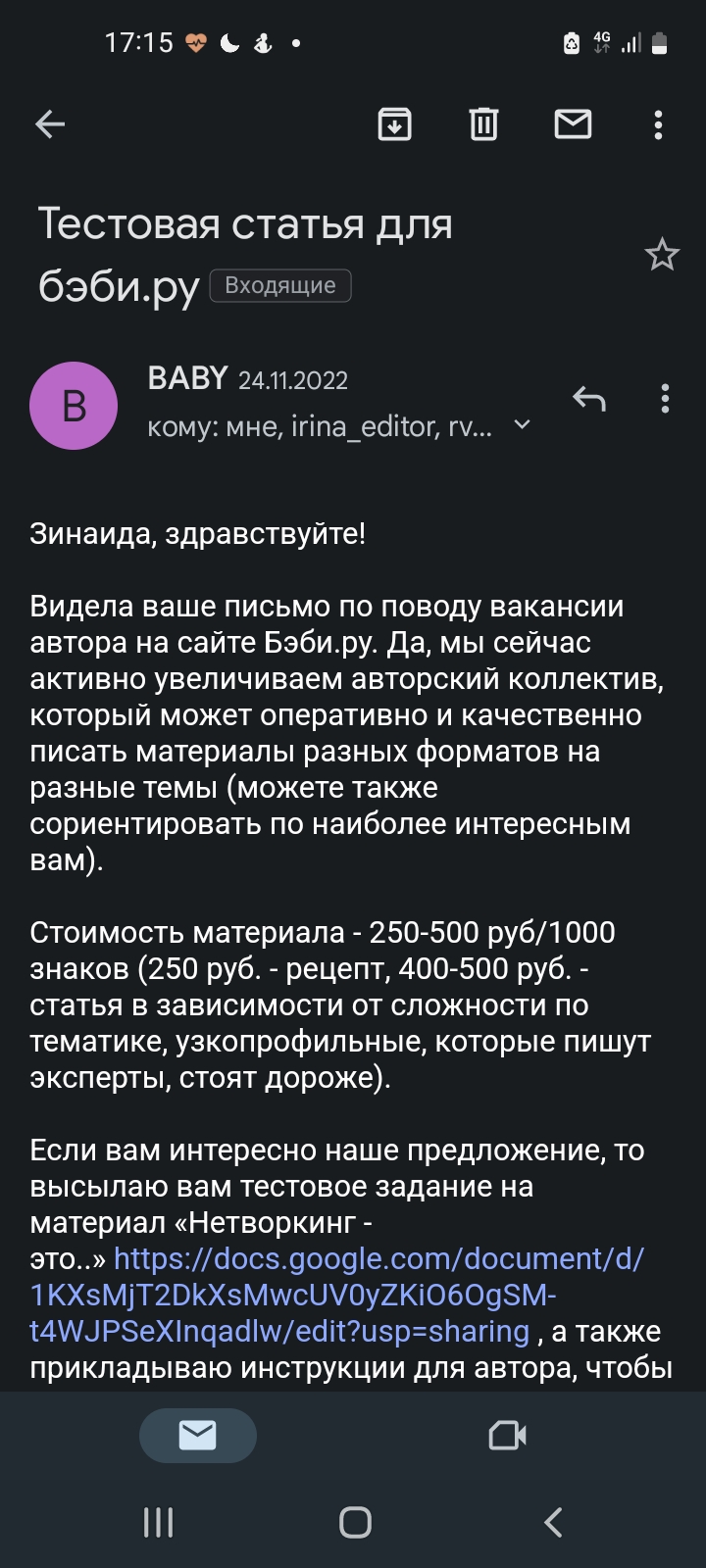
Task: Tap the system back button
Action: pos(553,1522)
